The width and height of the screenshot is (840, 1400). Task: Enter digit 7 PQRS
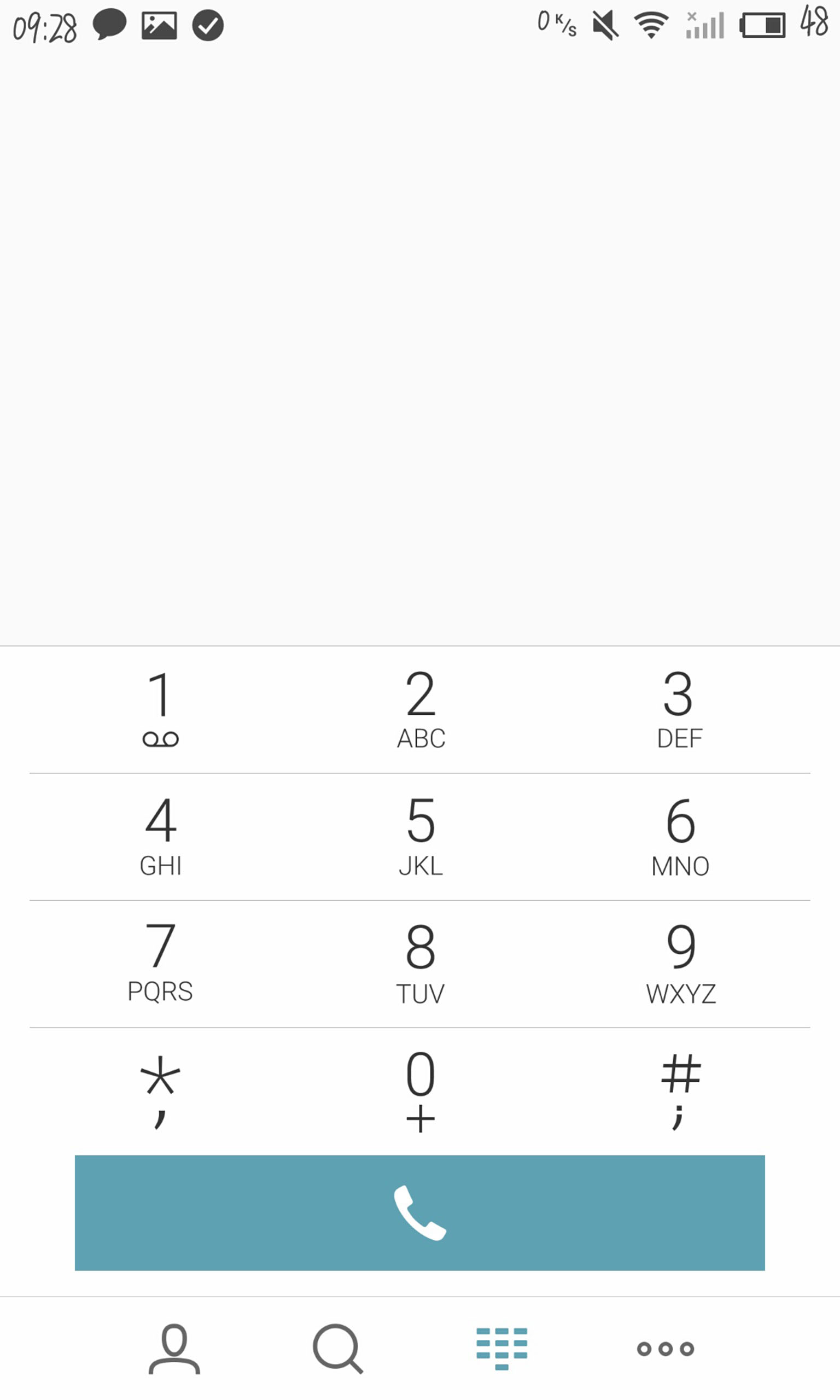click(x=160, y=964)
